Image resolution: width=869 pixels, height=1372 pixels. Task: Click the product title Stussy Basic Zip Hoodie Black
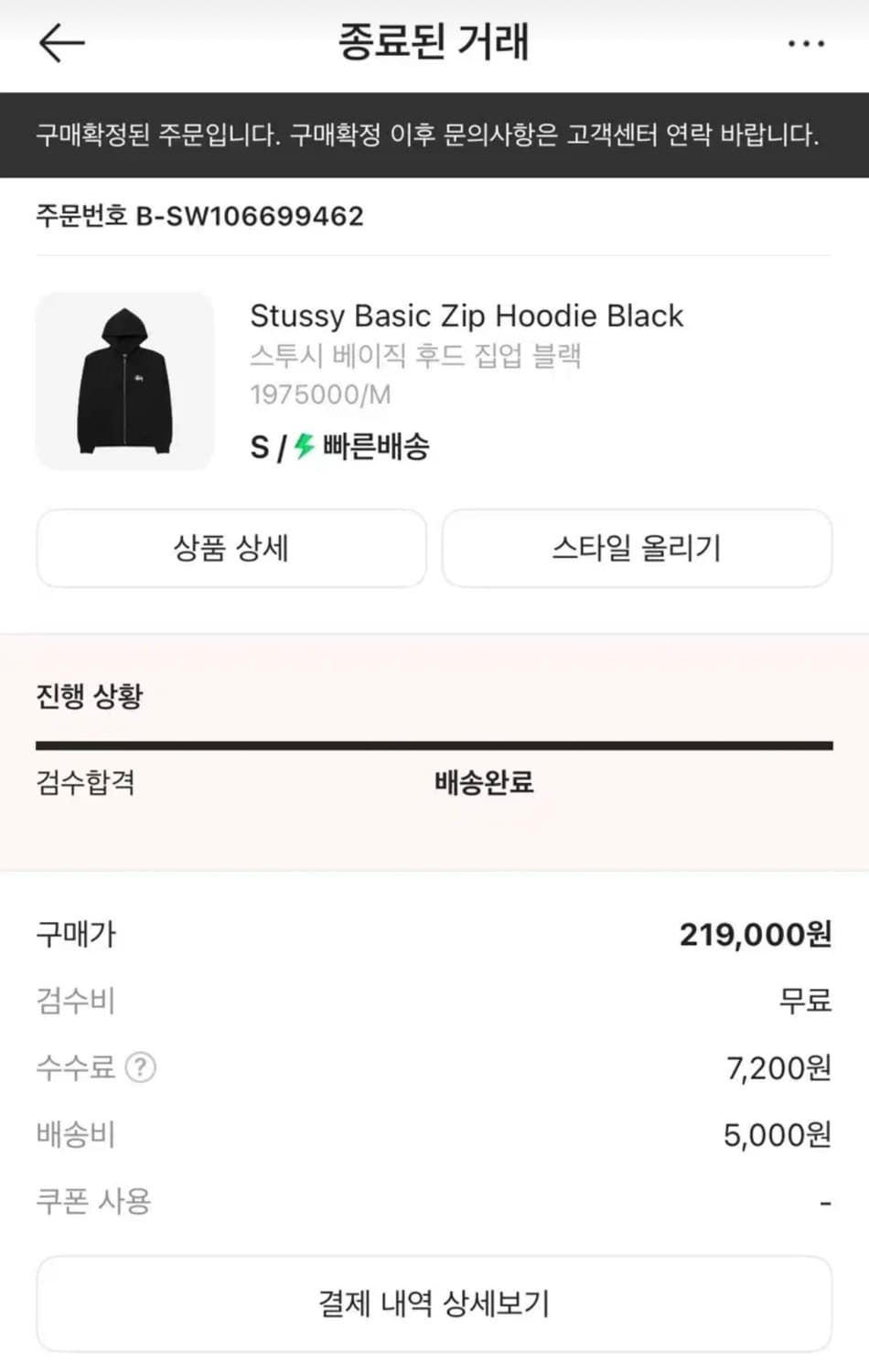pyautogui.click(x=467, y=316)
